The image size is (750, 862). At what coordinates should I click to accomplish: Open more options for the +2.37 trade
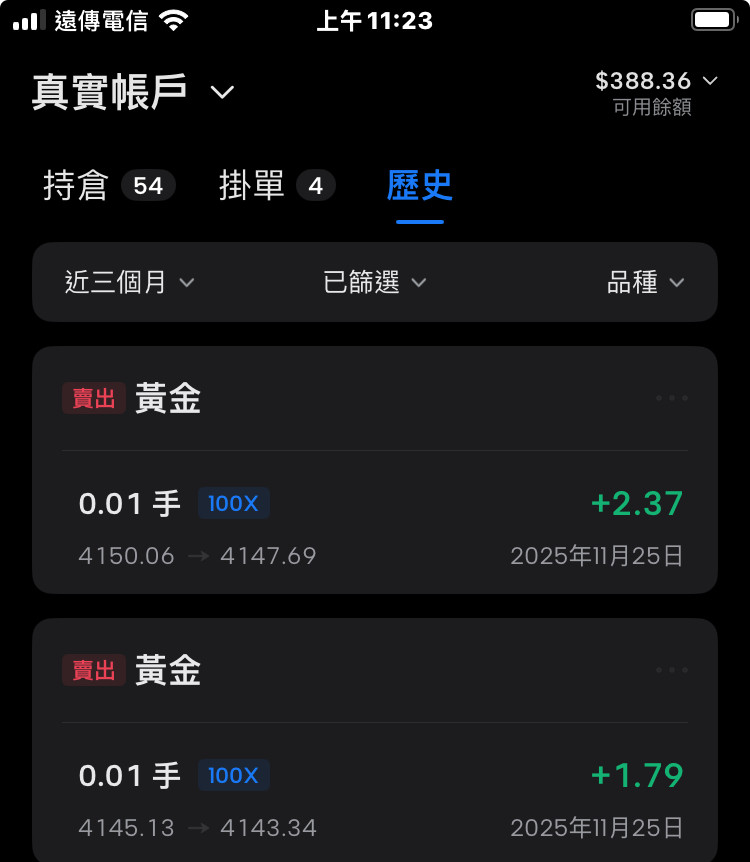671,398
